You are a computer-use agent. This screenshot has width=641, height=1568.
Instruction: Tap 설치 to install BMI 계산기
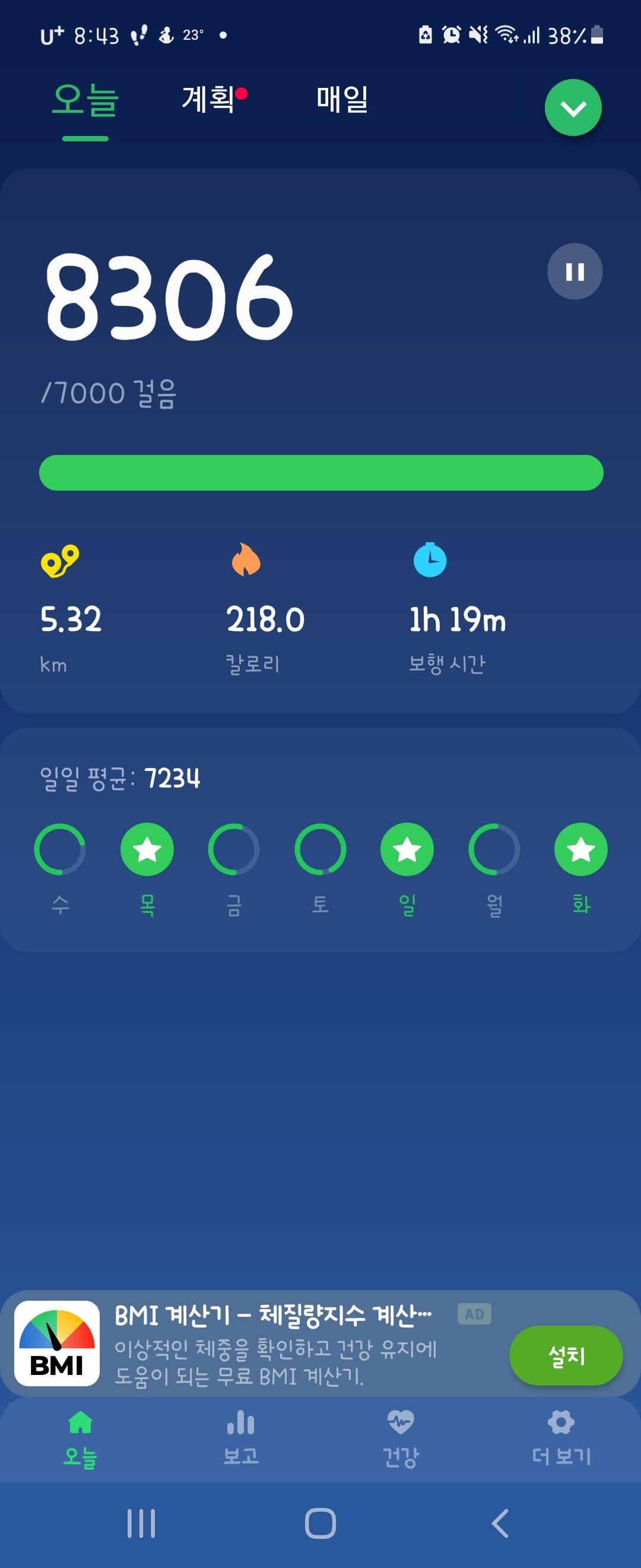[x=566, y=1355]
